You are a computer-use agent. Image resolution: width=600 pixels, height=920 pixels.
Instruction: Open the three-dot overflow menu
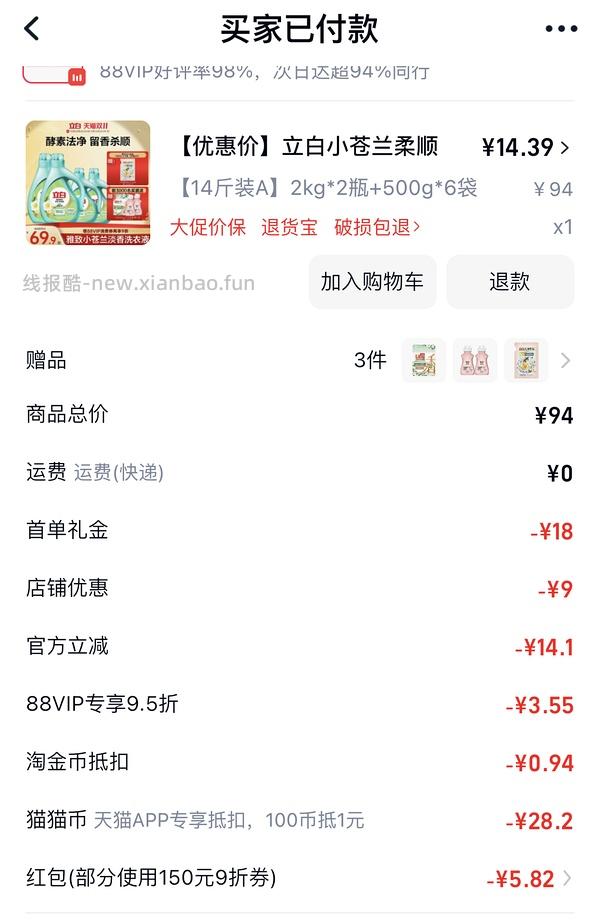(x=561, y=29)
